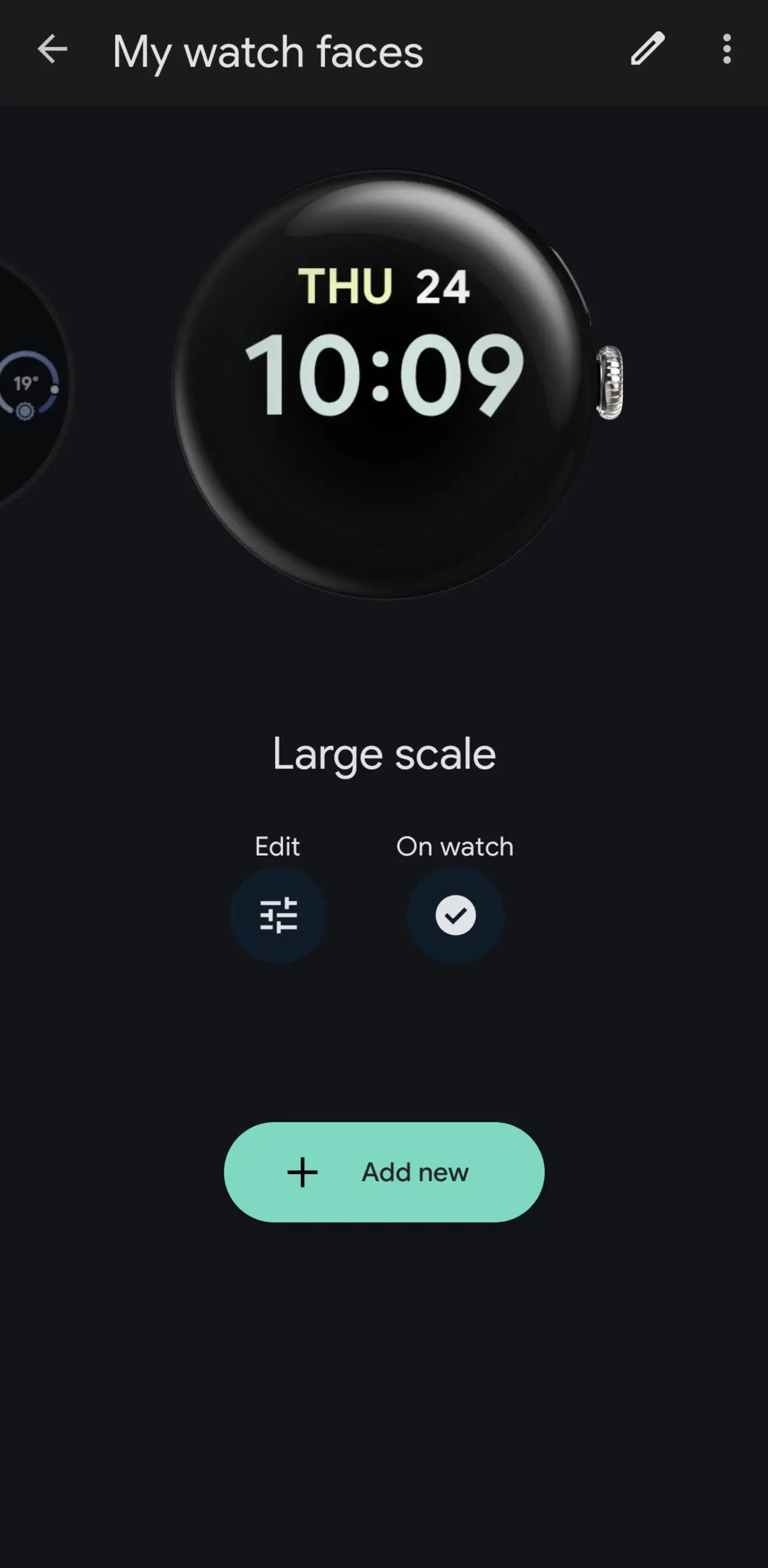Open the three-dot overflow menu
This screenshot has height=1568, width=768.
(726, 49)
